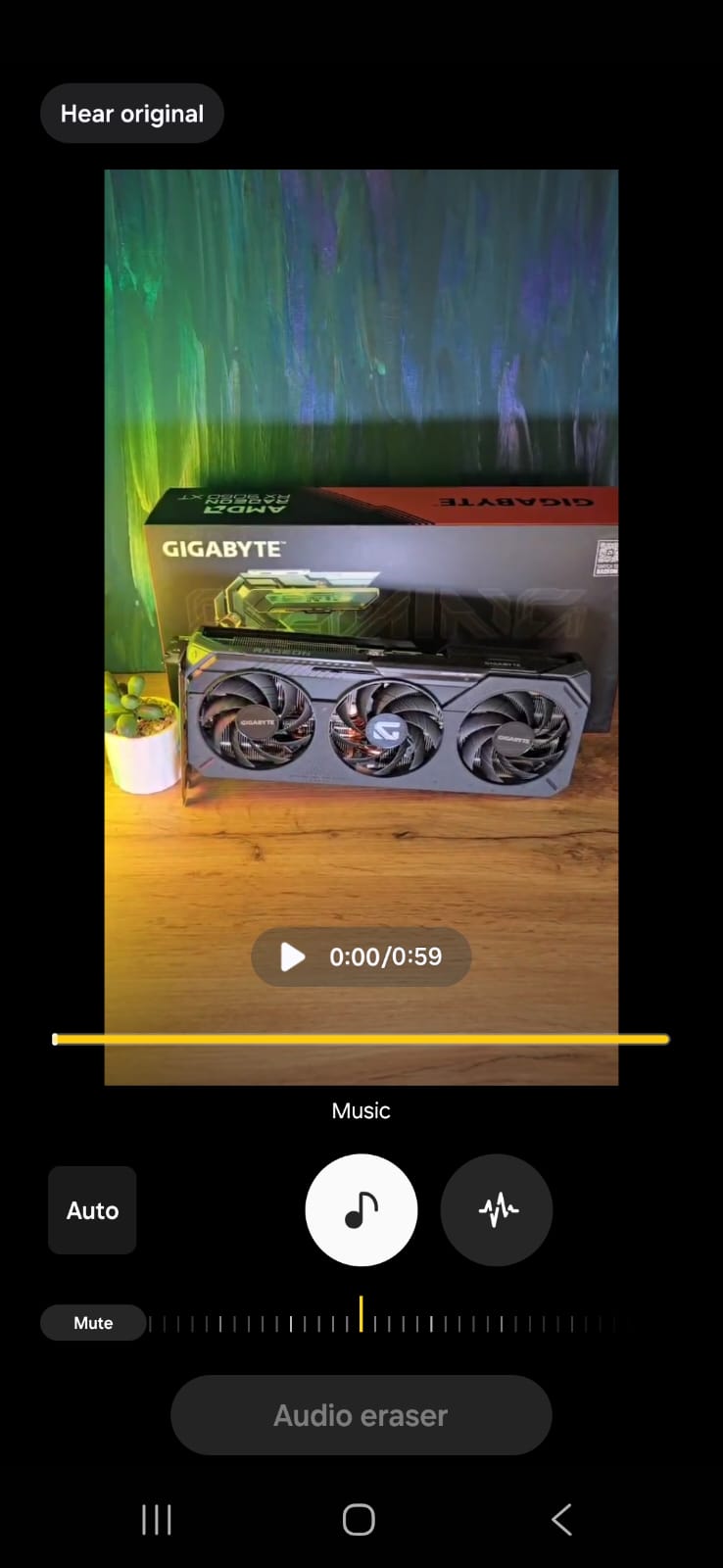Tap the yellow video progress bar
The image size is (723, 1568).
pos(361,1039)
